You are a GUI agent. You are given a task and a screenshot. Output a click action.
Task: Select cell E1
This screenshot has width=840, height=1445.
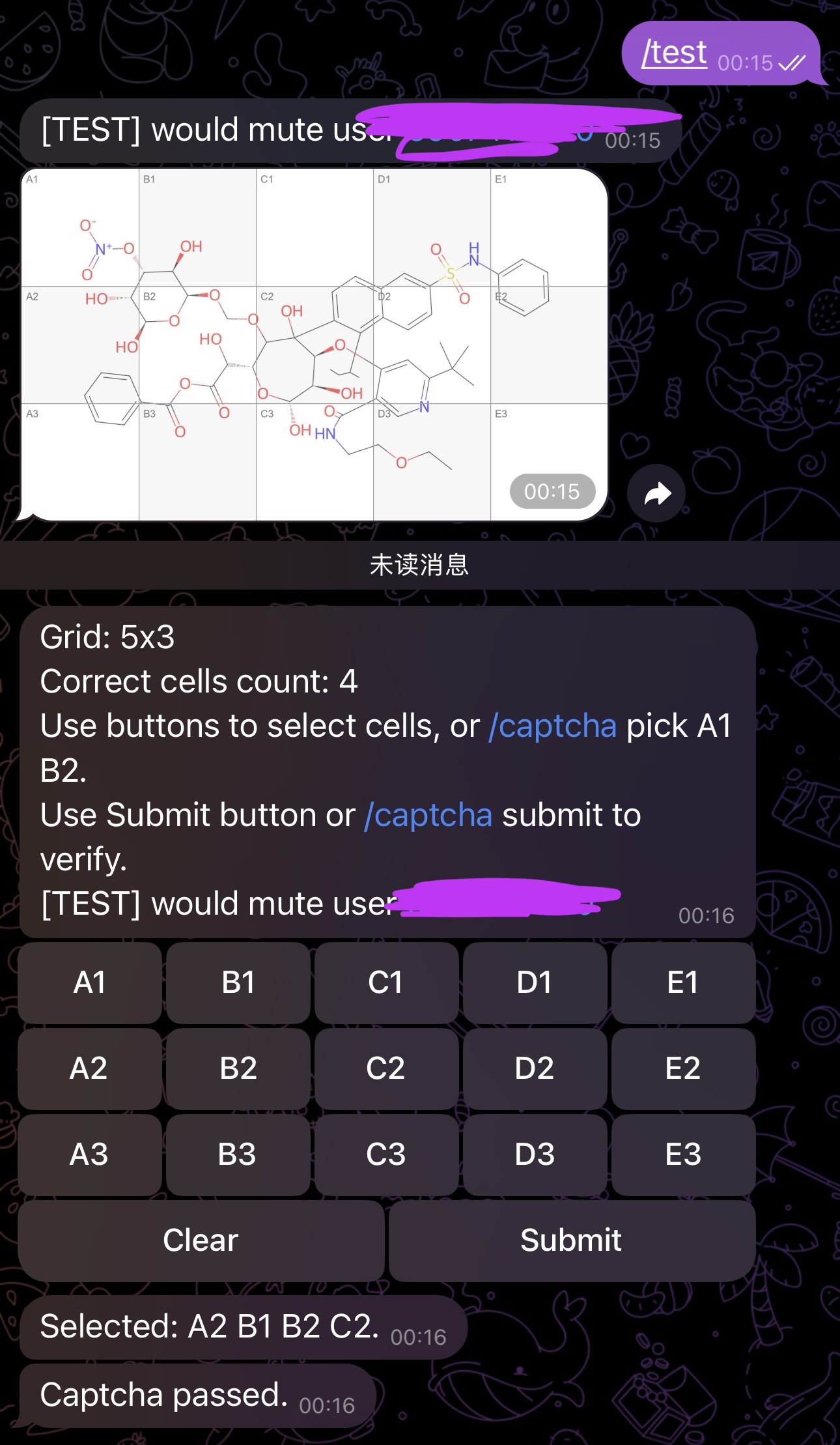tap(683, 982)
